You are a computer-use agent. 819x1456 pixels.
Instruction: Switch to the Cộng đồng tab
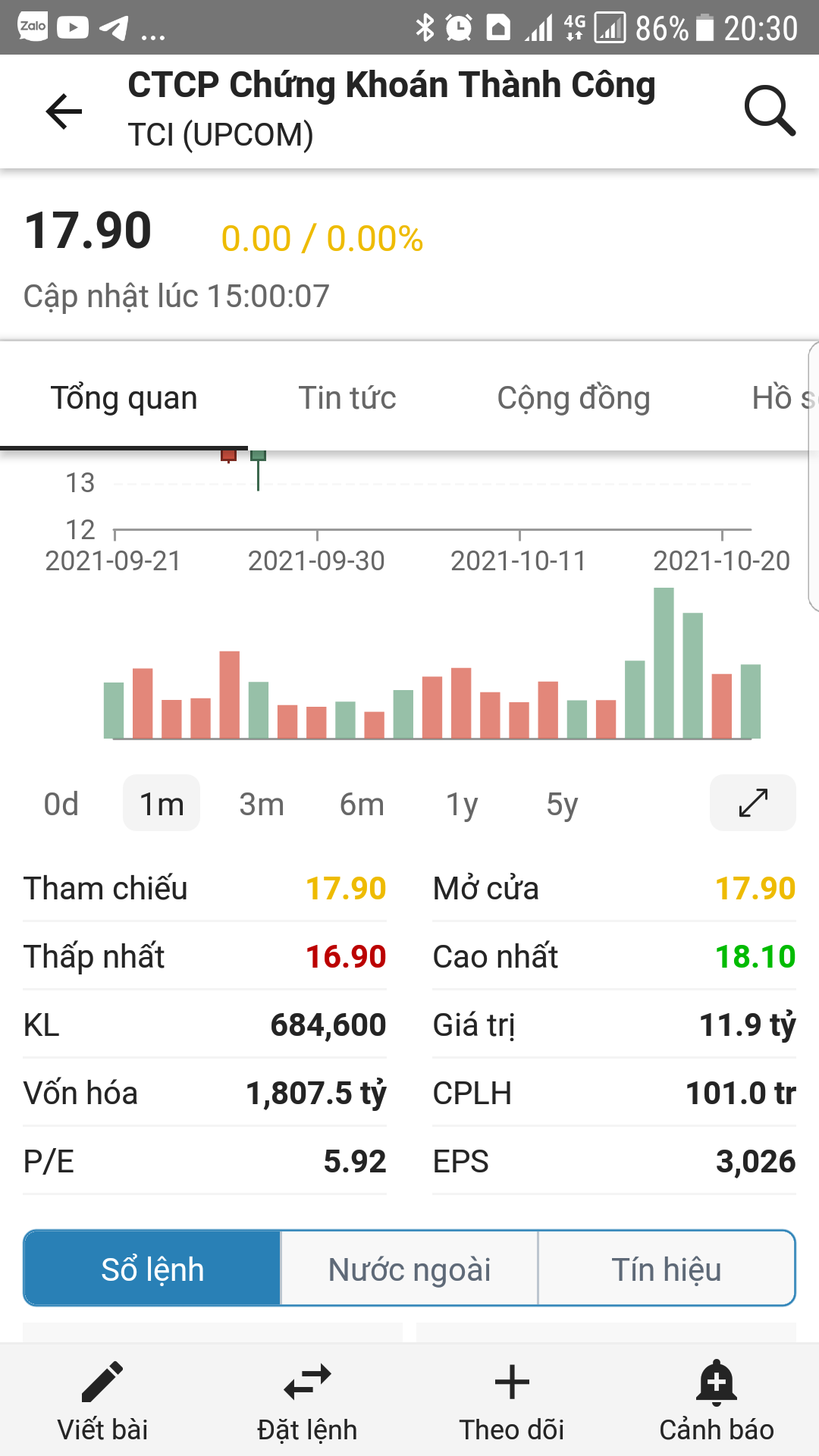pos(573,398)
